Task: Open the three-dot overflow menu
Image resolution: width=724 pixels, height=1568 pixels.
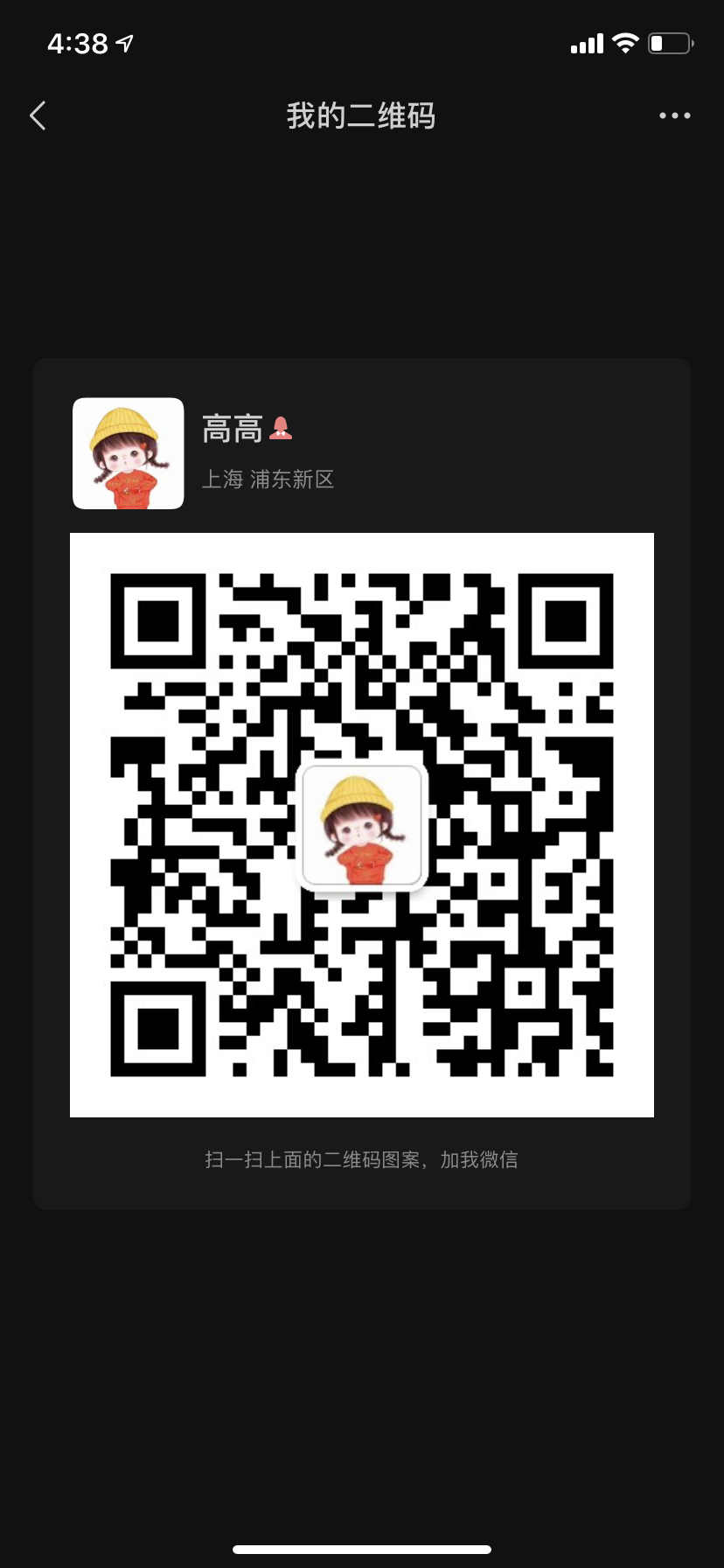Action: point(674,115)
